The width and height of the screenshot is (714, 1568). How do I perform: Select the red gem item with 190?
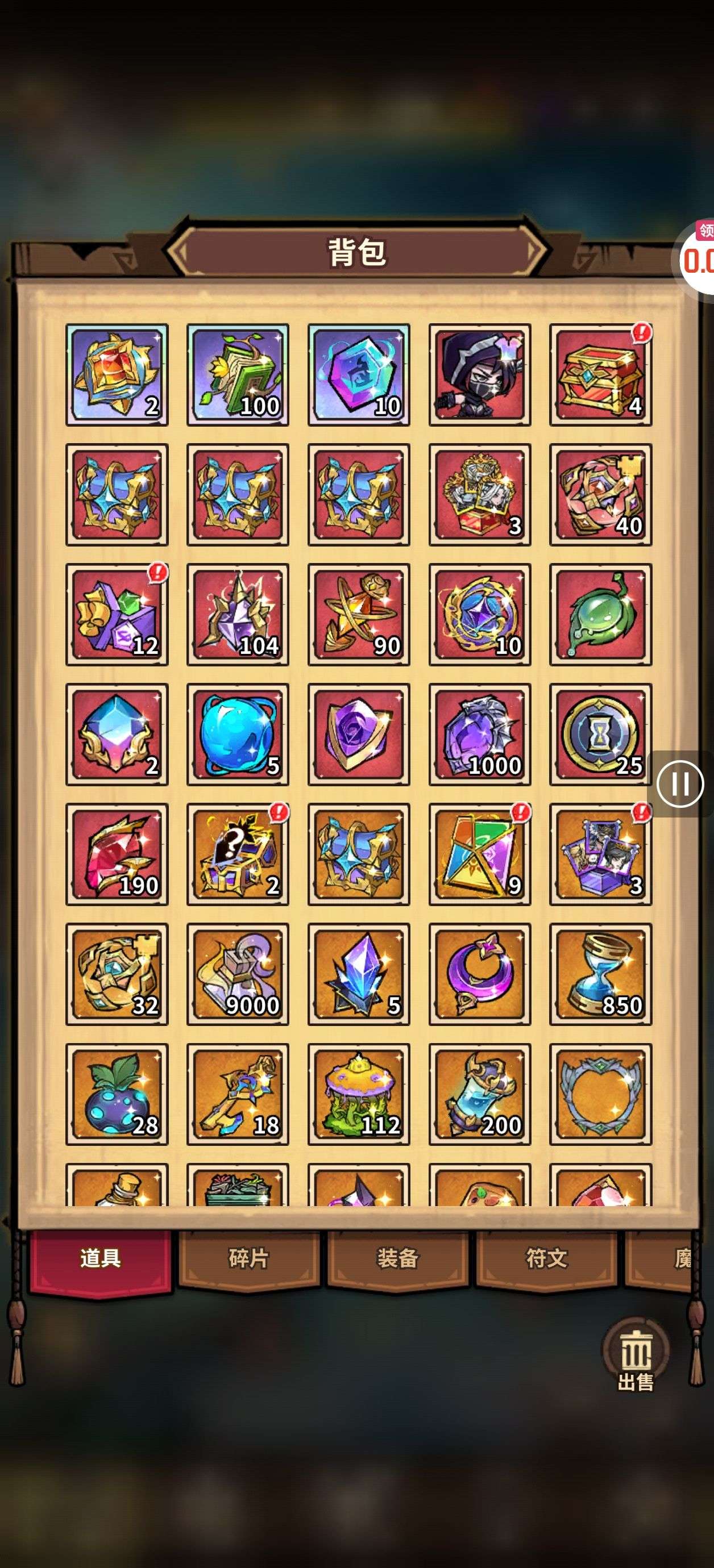[x=117, y=854]
